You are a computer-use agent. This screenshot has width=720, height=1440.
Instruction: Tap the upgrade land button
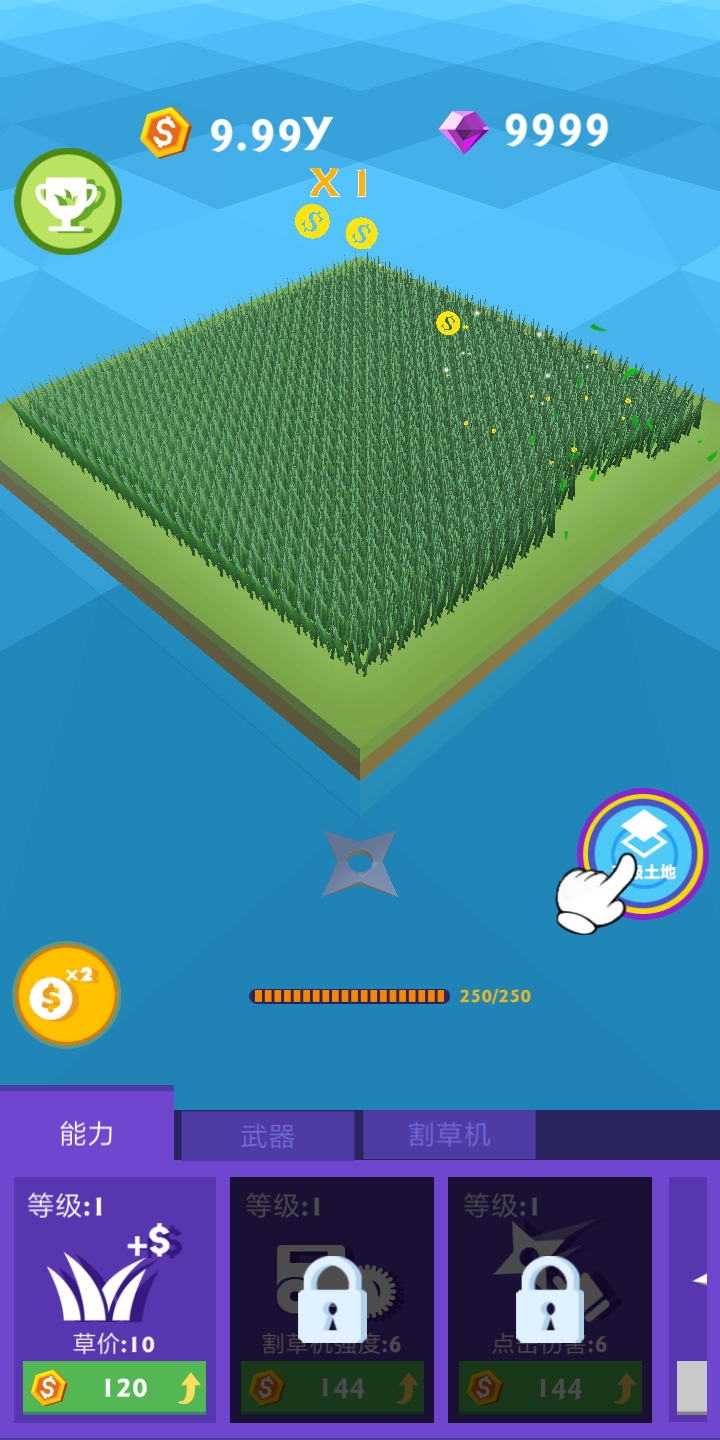pyautogui.click(x=644, y=852)
